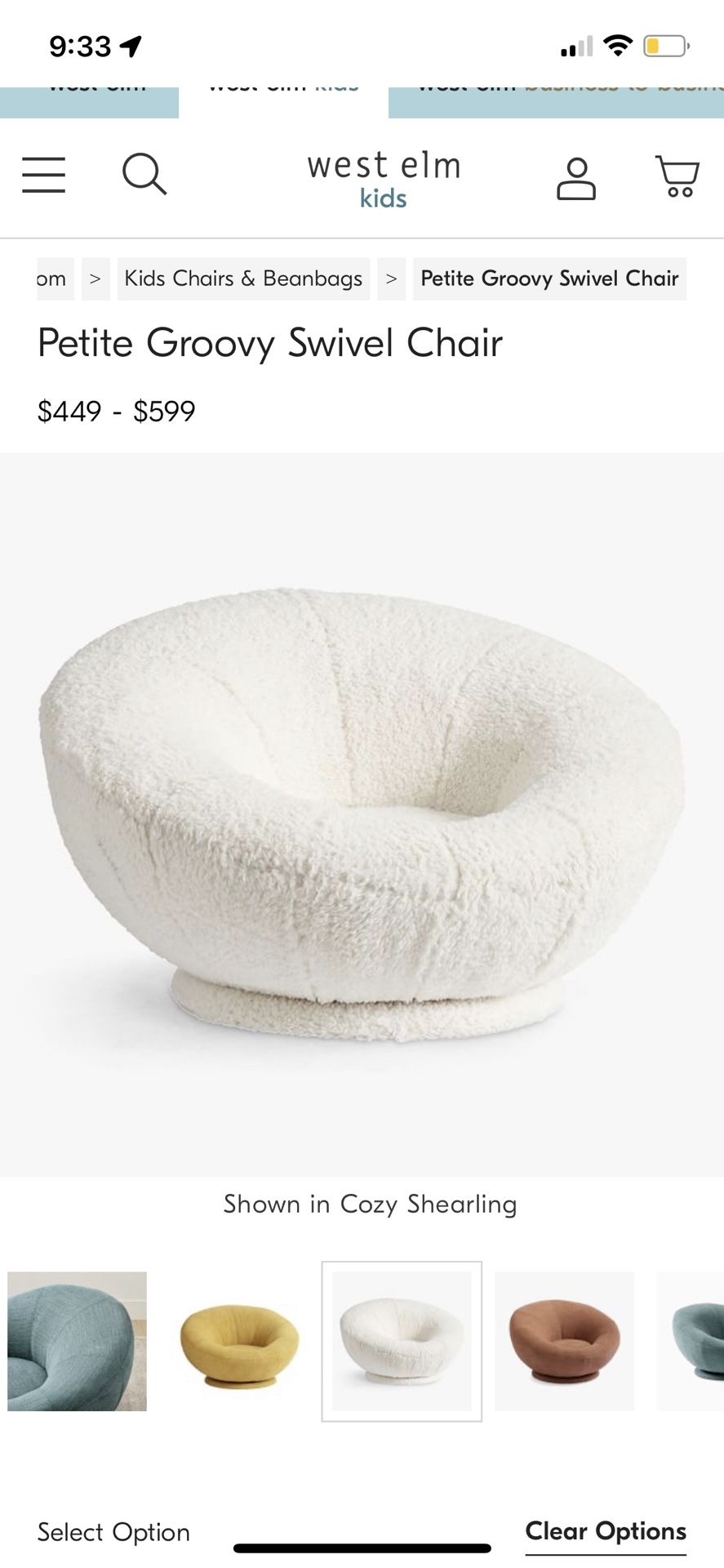This screenshot has height=1568, width=724.
Task: Open the account profile icon
Action: pyautogui.click(x=576, y=179)
